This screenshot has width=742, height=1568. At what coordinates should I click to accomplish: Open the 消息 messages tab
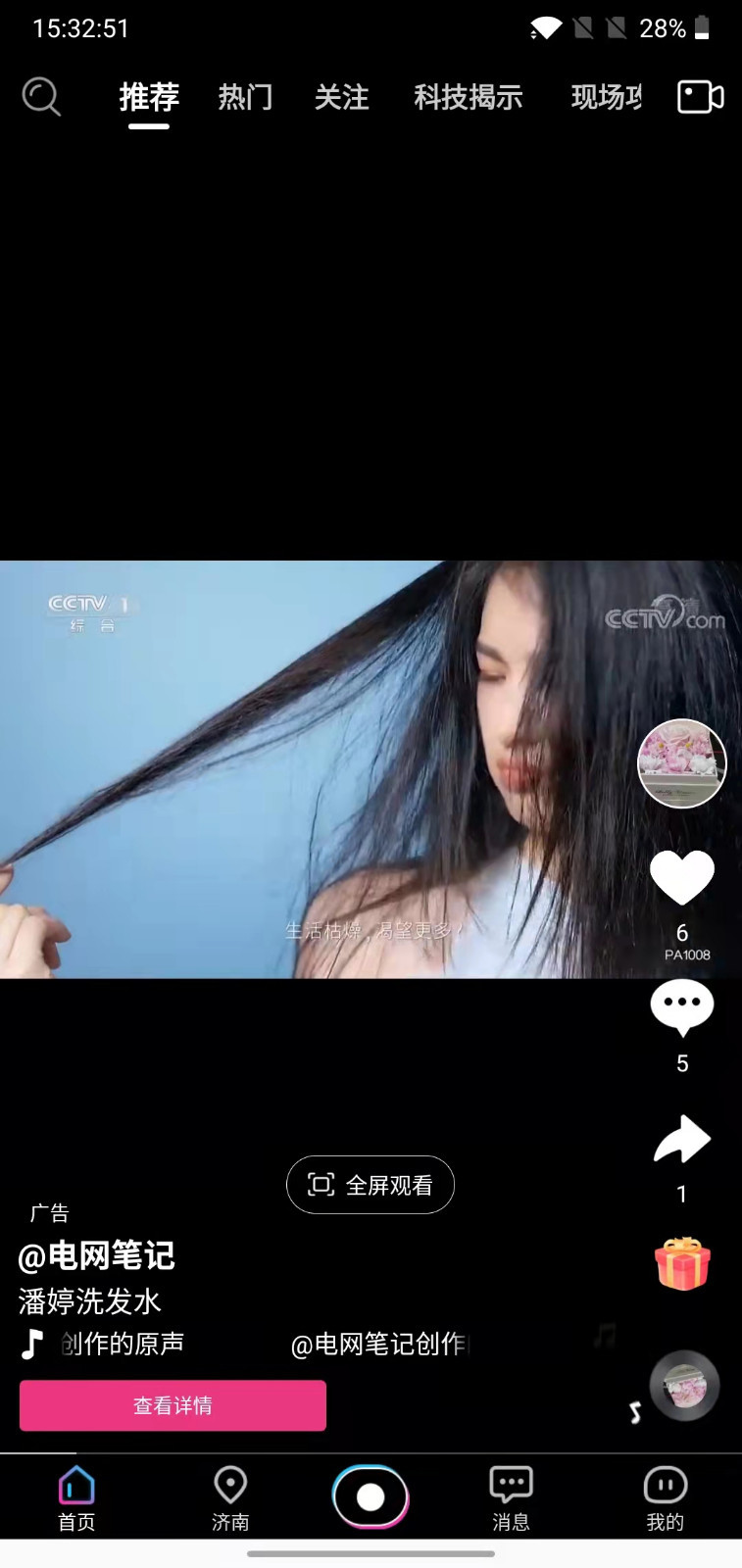(511, 1498)
